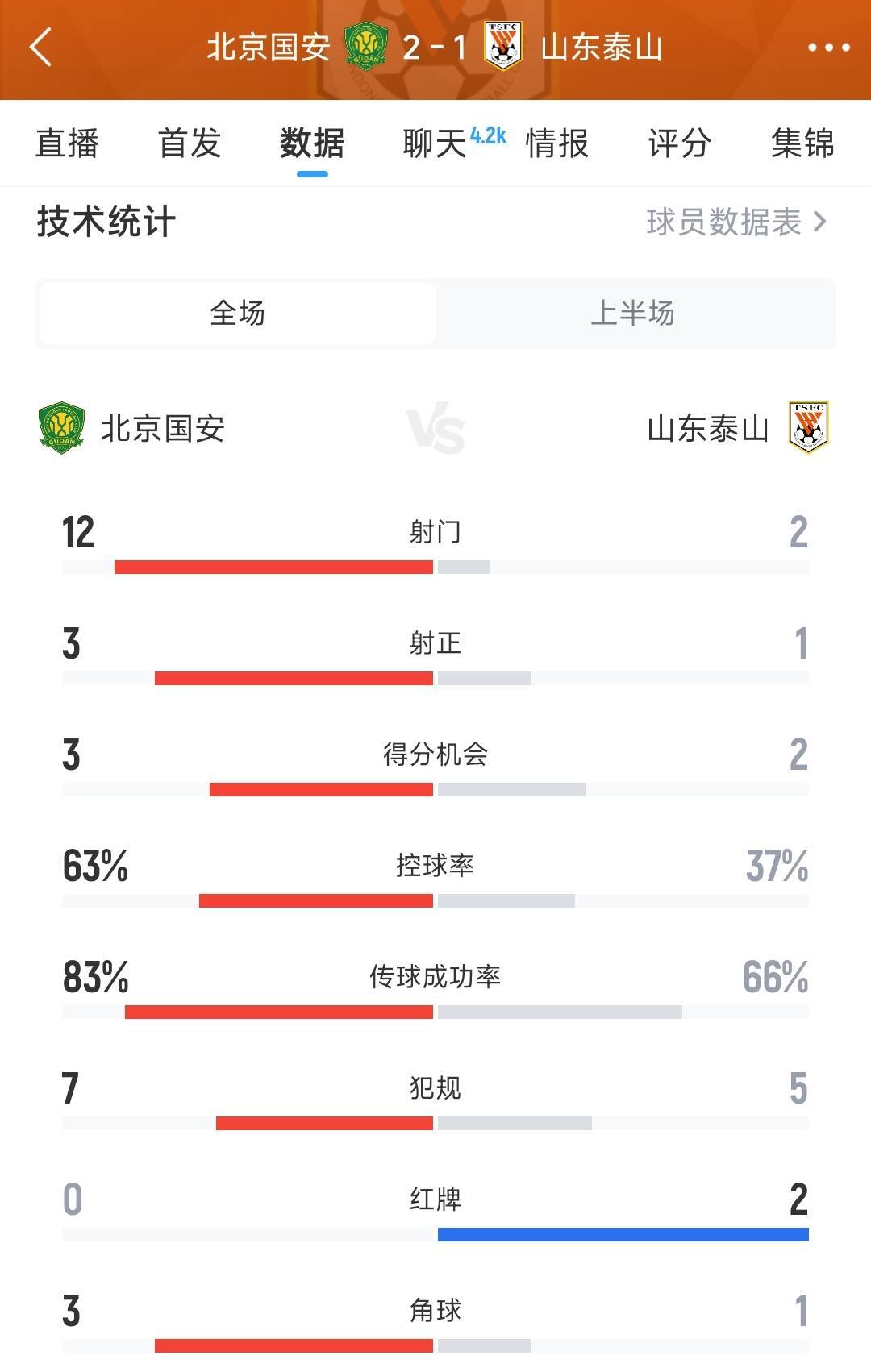Image resolution: width=871 pixels, height=1372 pixels.
Task: Open the 聊天 tab
Action: (435, 143)
